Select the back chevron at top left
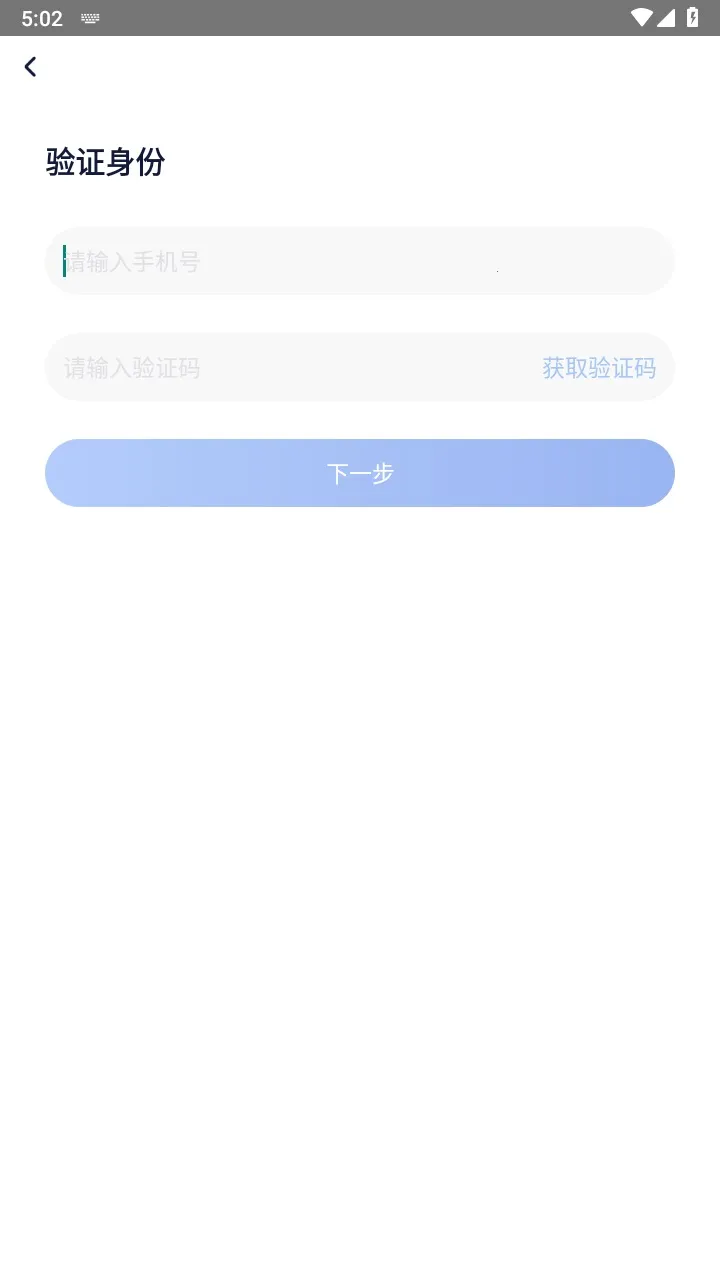Viewport: 720px width, 1280px height. (30, 66)
